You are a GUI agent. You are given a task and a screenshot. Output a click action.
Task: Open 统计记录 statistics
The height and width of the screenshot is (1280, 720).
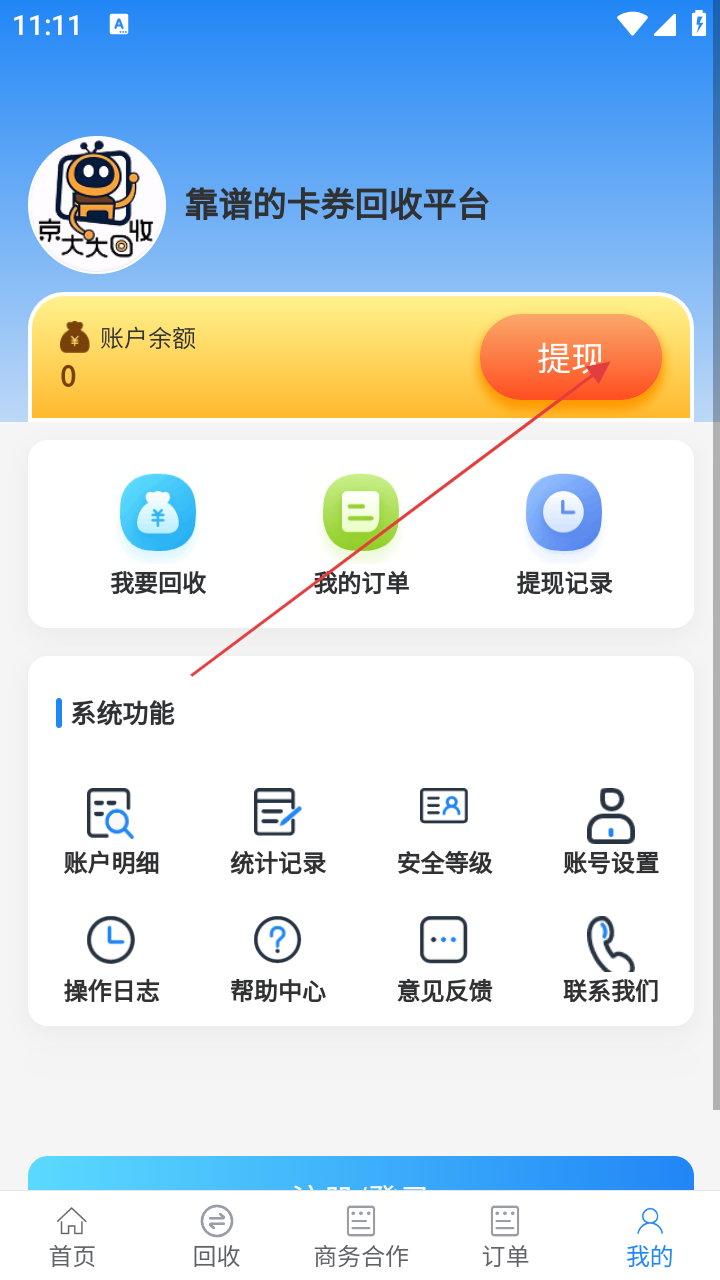[278, 831]
